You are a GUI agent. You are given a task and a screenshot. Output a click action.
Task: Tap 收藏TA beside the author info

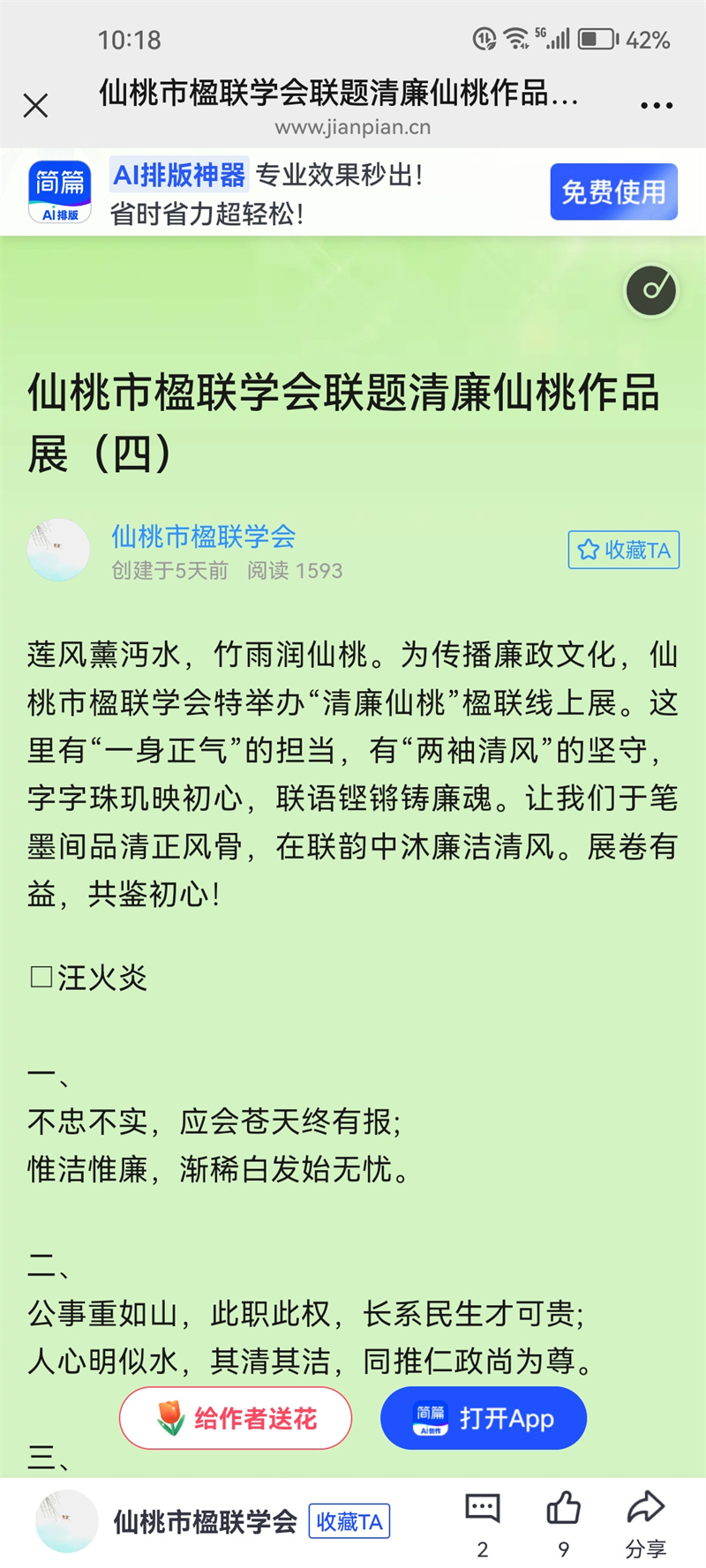click(x=623, y=550)
